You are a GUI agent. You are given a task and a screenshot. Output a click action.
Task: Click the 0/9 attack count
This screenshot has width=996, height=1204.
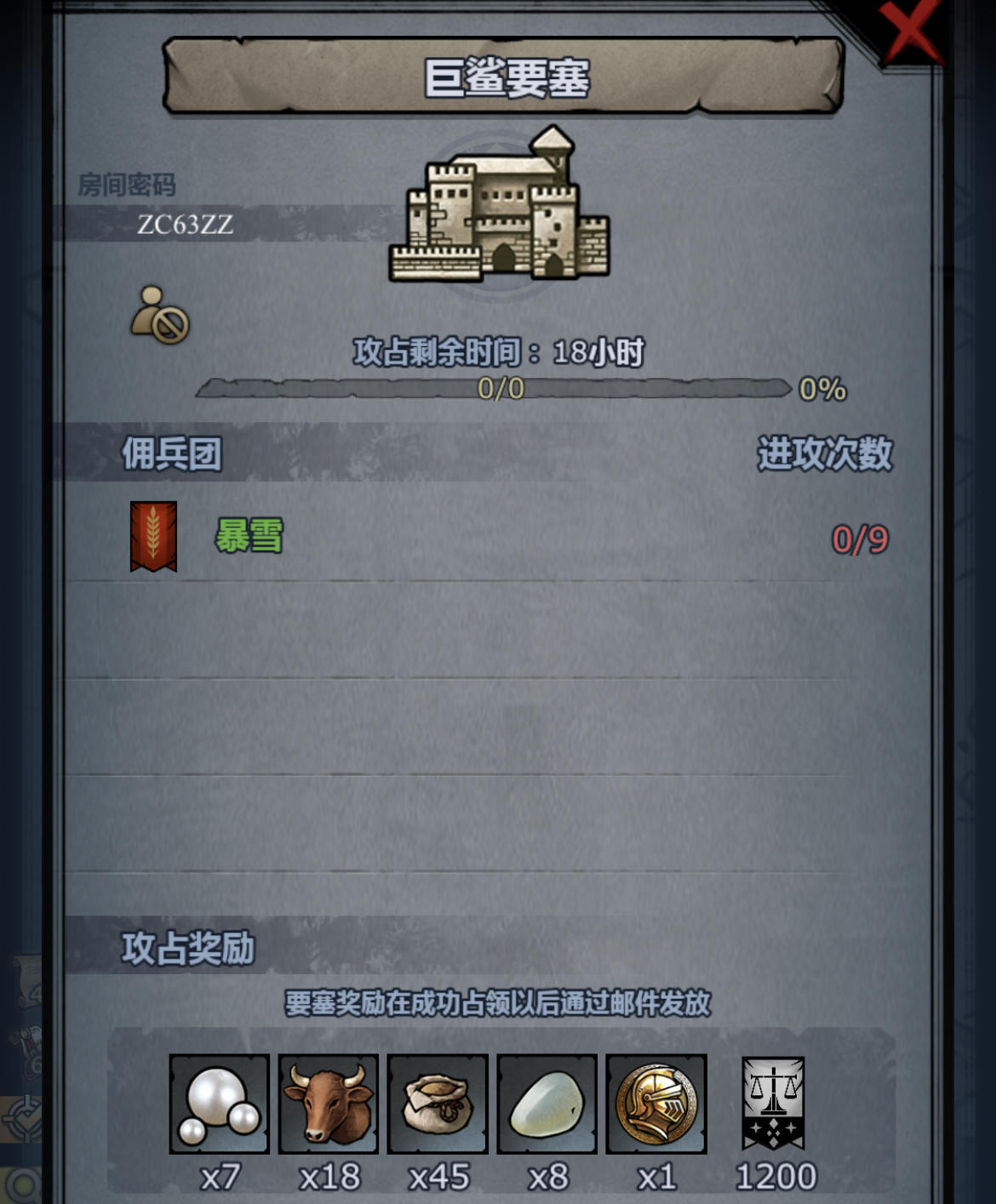[861, 539]
